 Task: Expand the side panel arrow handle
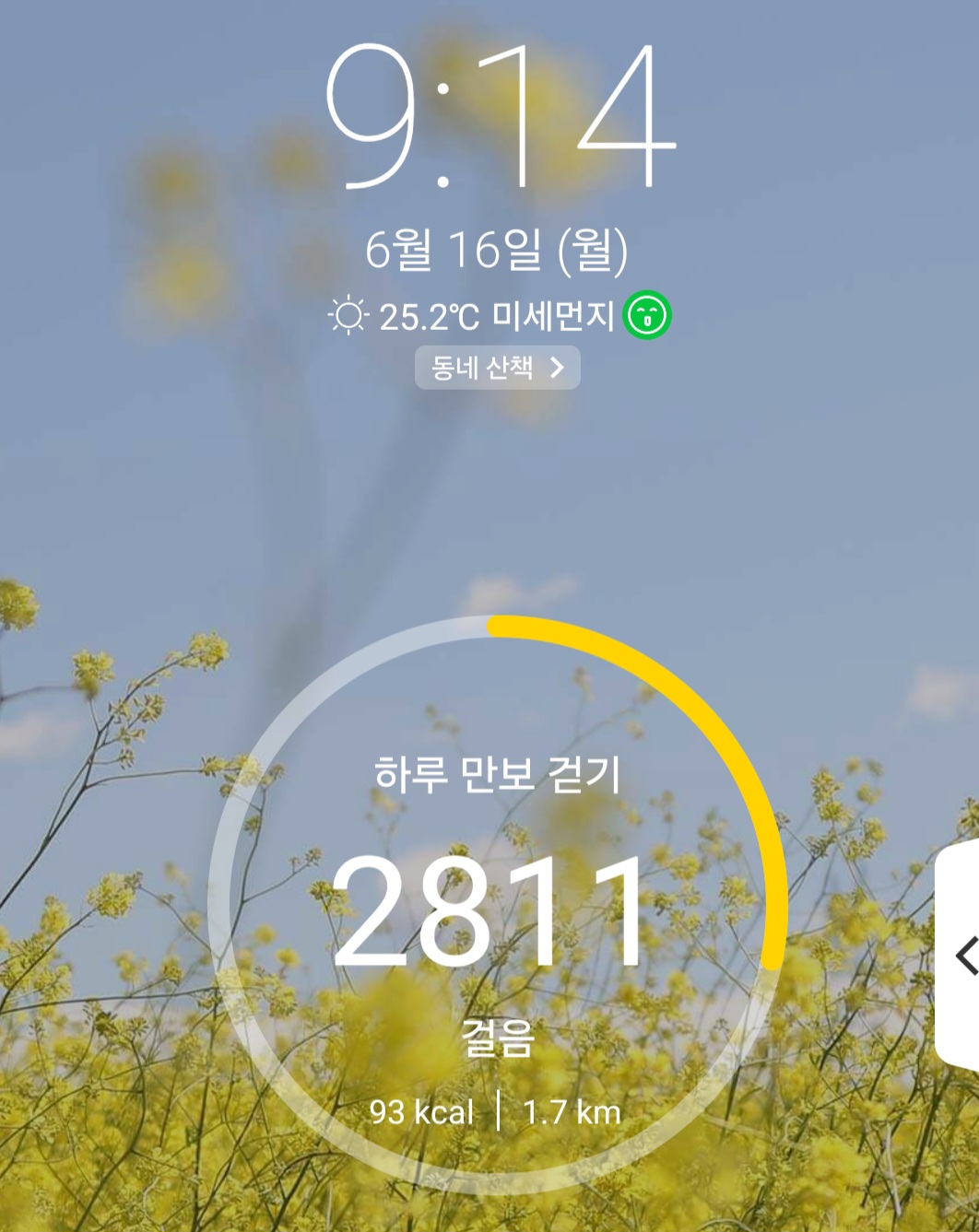coord(963,956)
